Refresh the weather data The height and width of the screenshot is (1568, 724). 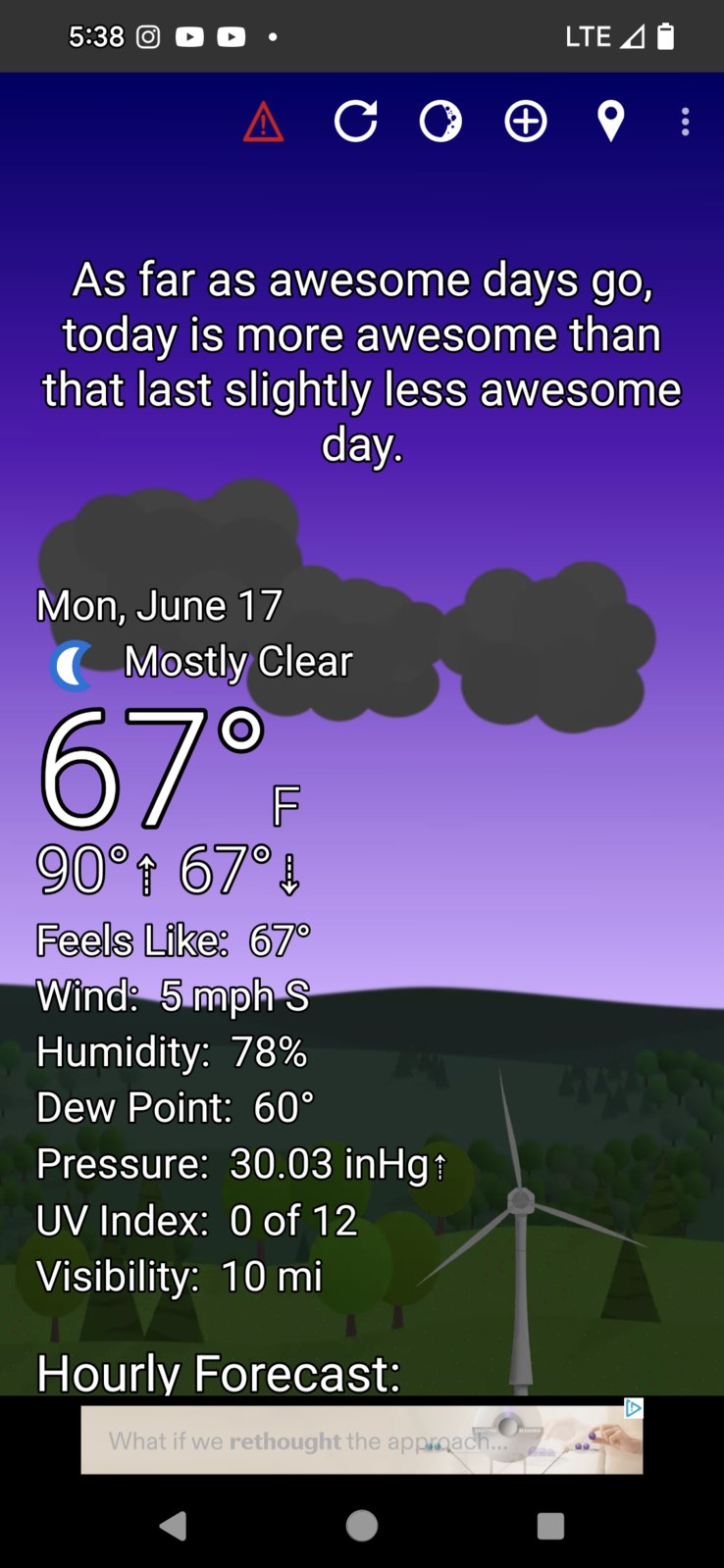(355, 123)
